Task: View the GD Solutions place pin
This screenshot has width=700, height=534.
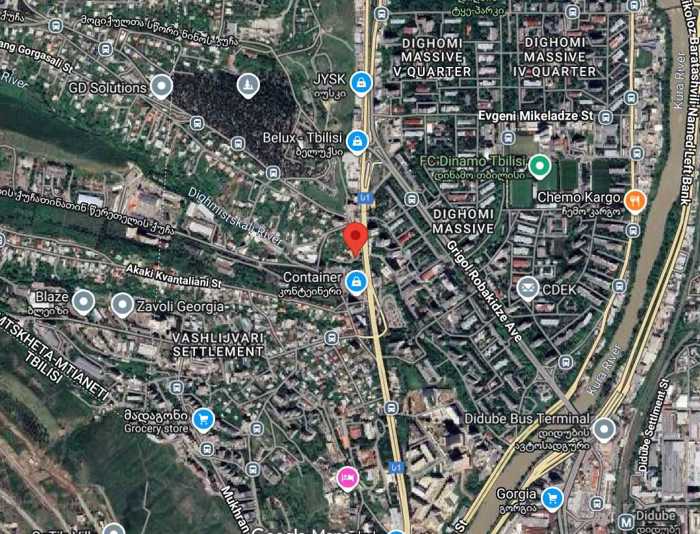Action: pos(163,88)
